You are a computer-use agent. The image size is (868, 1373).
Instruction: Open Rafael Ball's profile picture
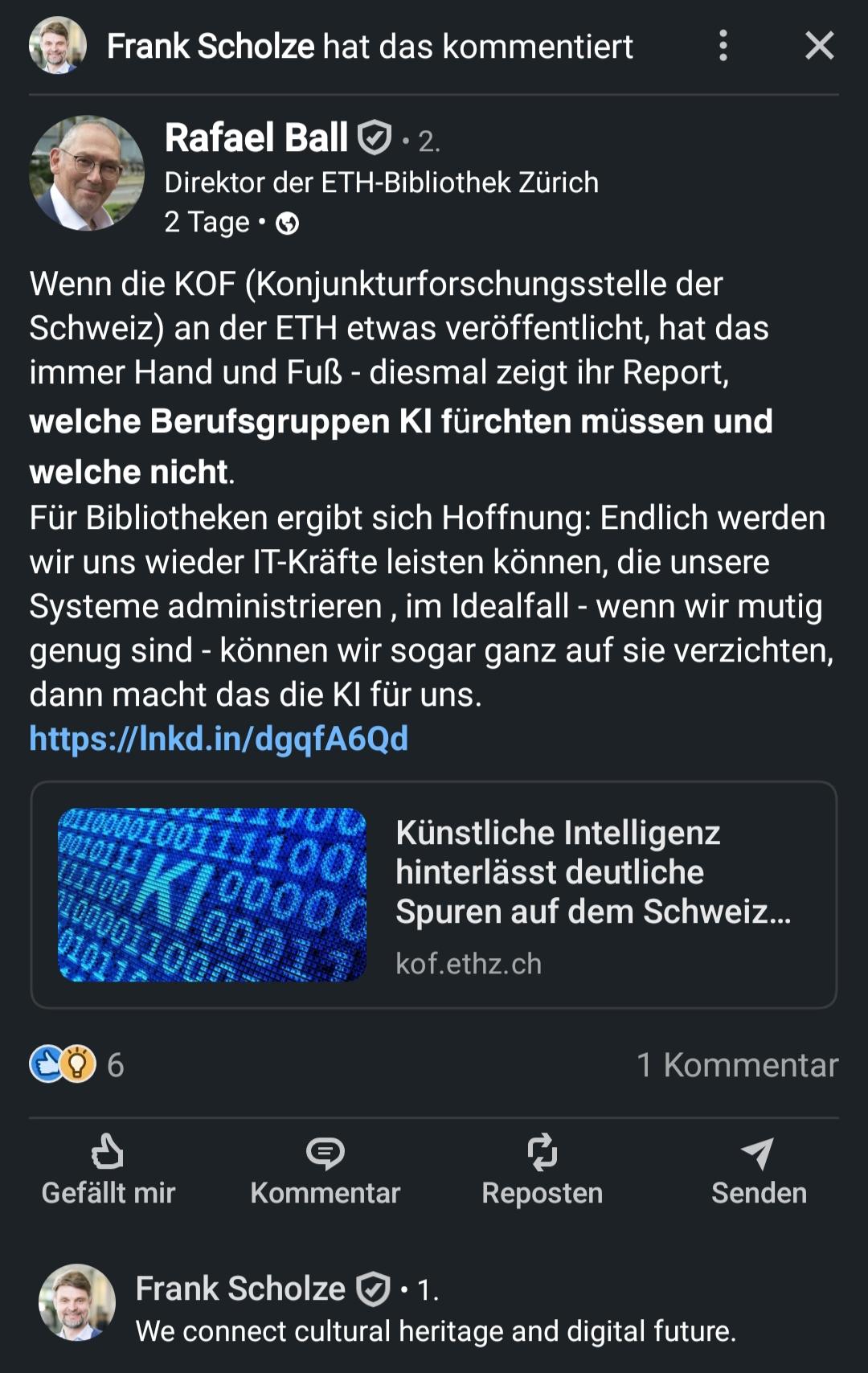click(87, 174)
